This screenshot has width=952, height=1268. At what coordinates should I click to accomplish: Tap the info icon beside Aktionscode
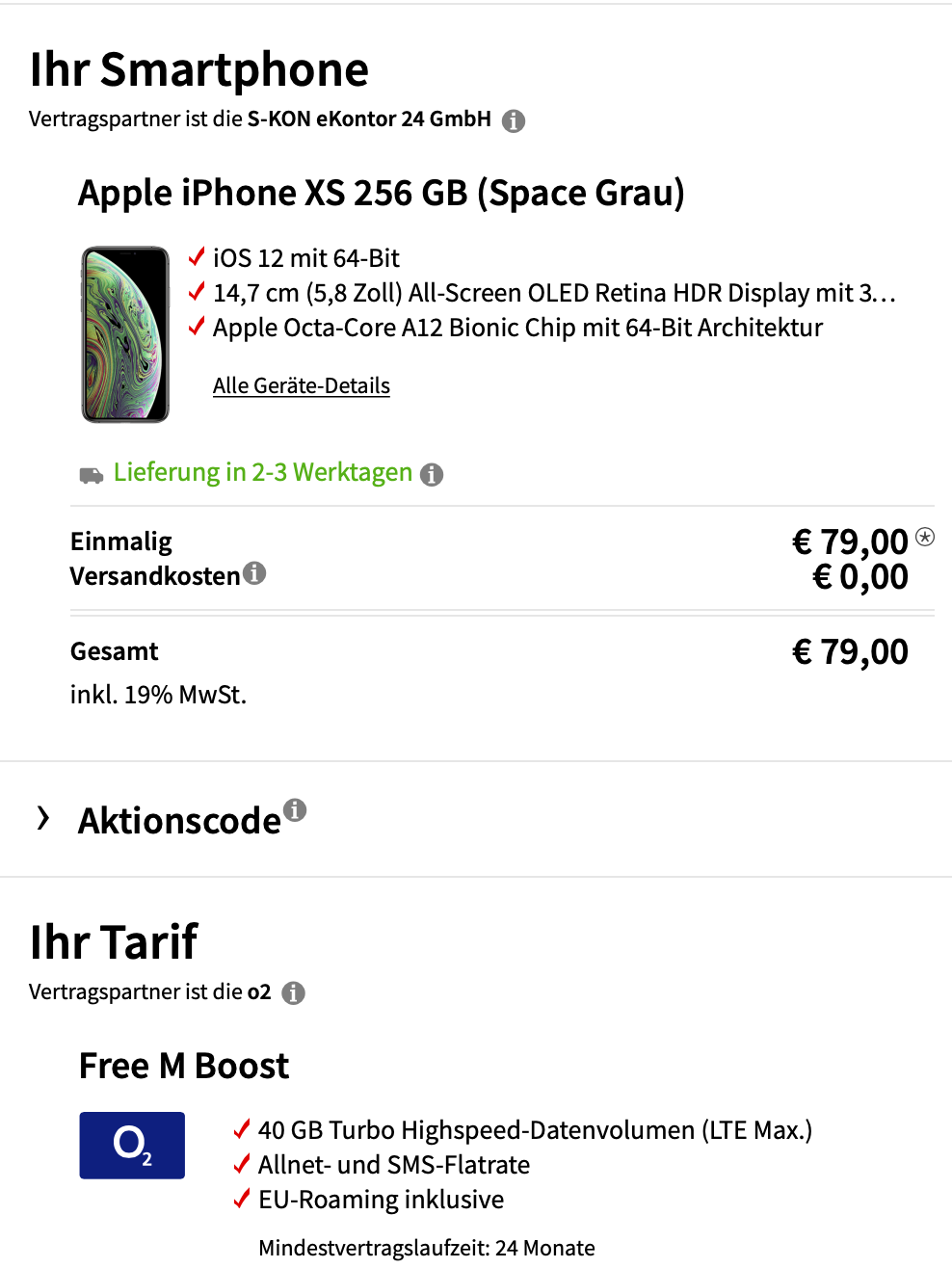pos(295,810)
